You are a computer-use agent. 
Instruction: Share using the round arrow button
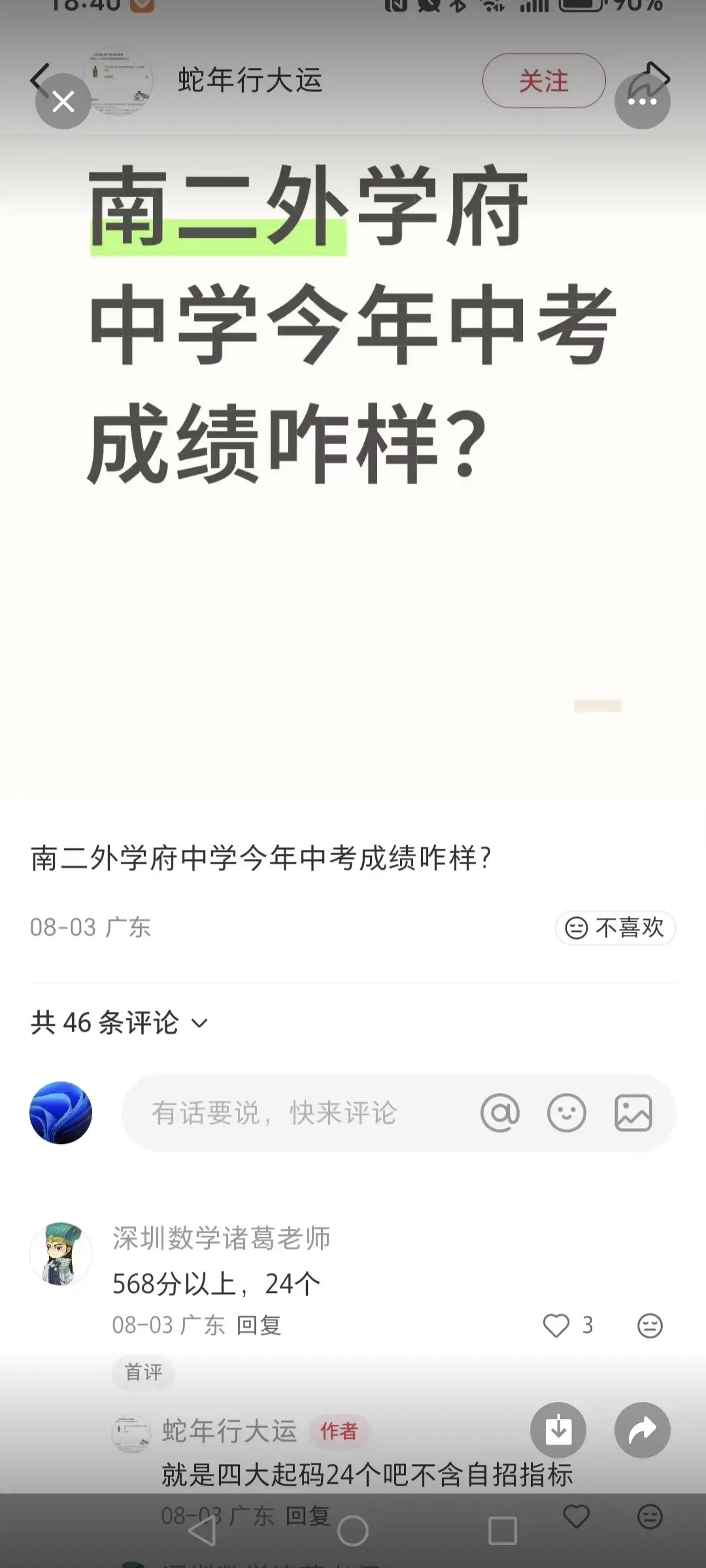pyautogui.click(x=642, y=1430)
